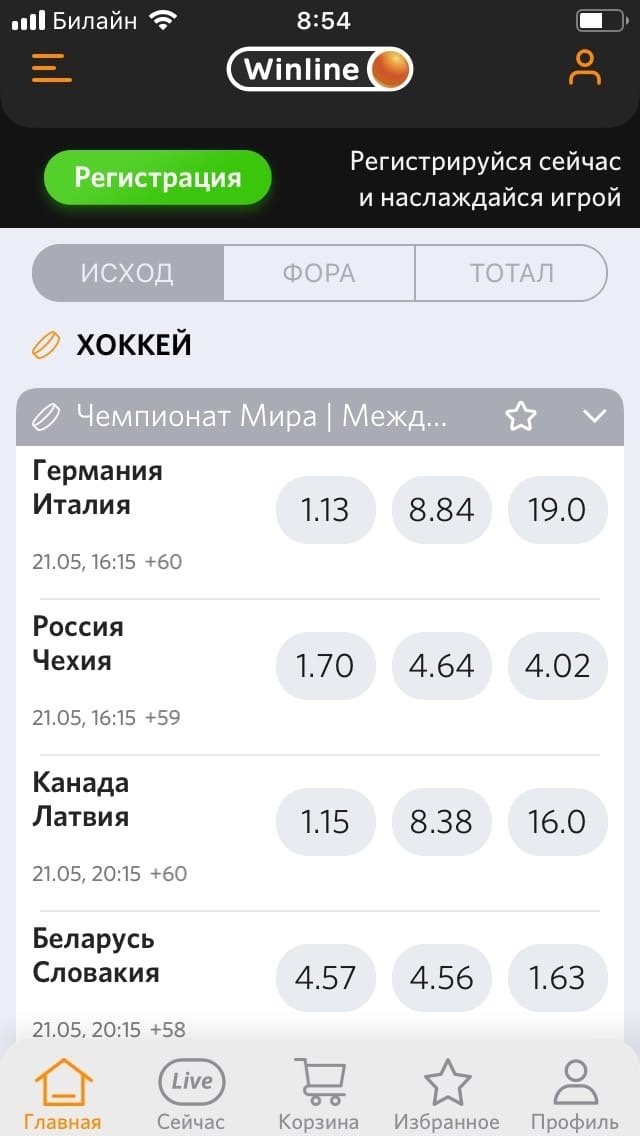
Task: Switch to the ТОТАЛ segment
Action: pos(511,273)
